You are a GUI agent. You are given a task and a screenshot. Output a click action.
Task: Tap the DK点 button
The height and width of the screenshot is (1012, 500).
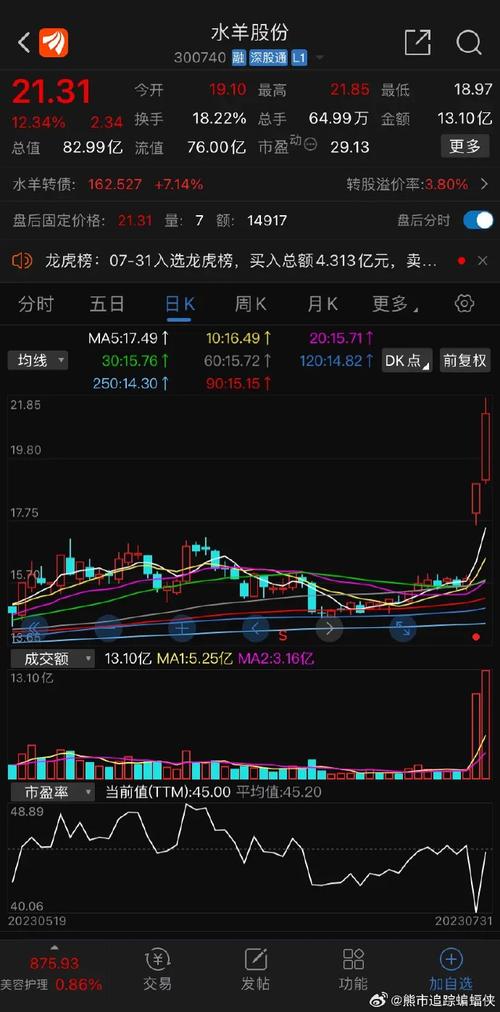(407, 360)
